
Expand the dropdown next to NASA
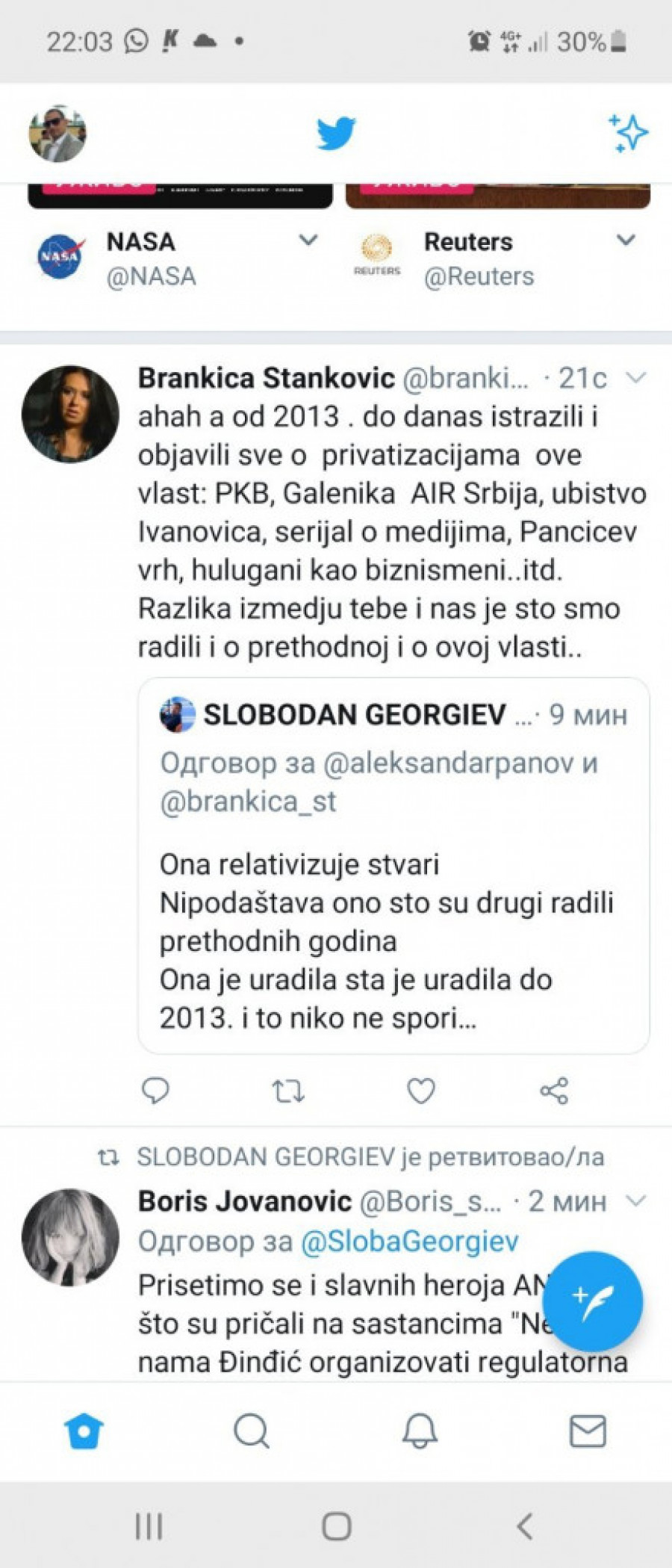(x=308, y=241)
